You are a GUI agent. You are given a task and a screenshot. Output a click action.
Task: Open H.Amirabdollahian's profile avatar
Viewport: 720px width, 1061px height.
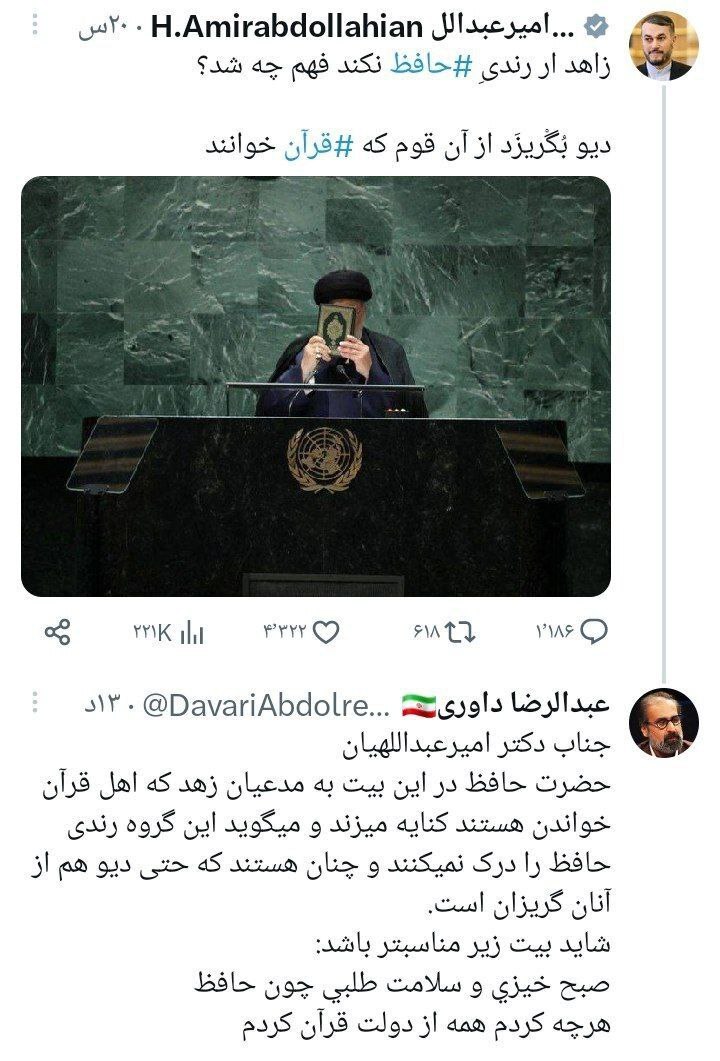tap(662, 48)
